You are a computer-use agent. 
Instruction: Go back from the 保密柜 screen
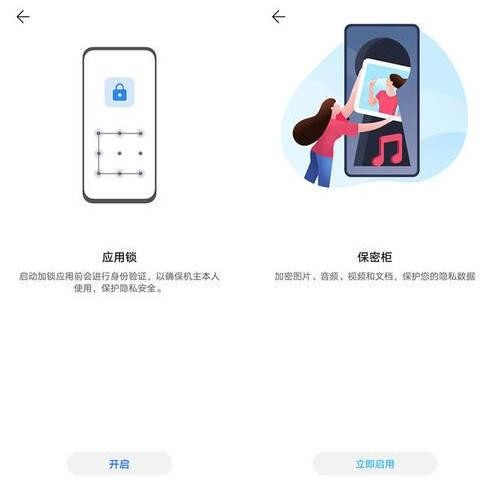[278, 17]
